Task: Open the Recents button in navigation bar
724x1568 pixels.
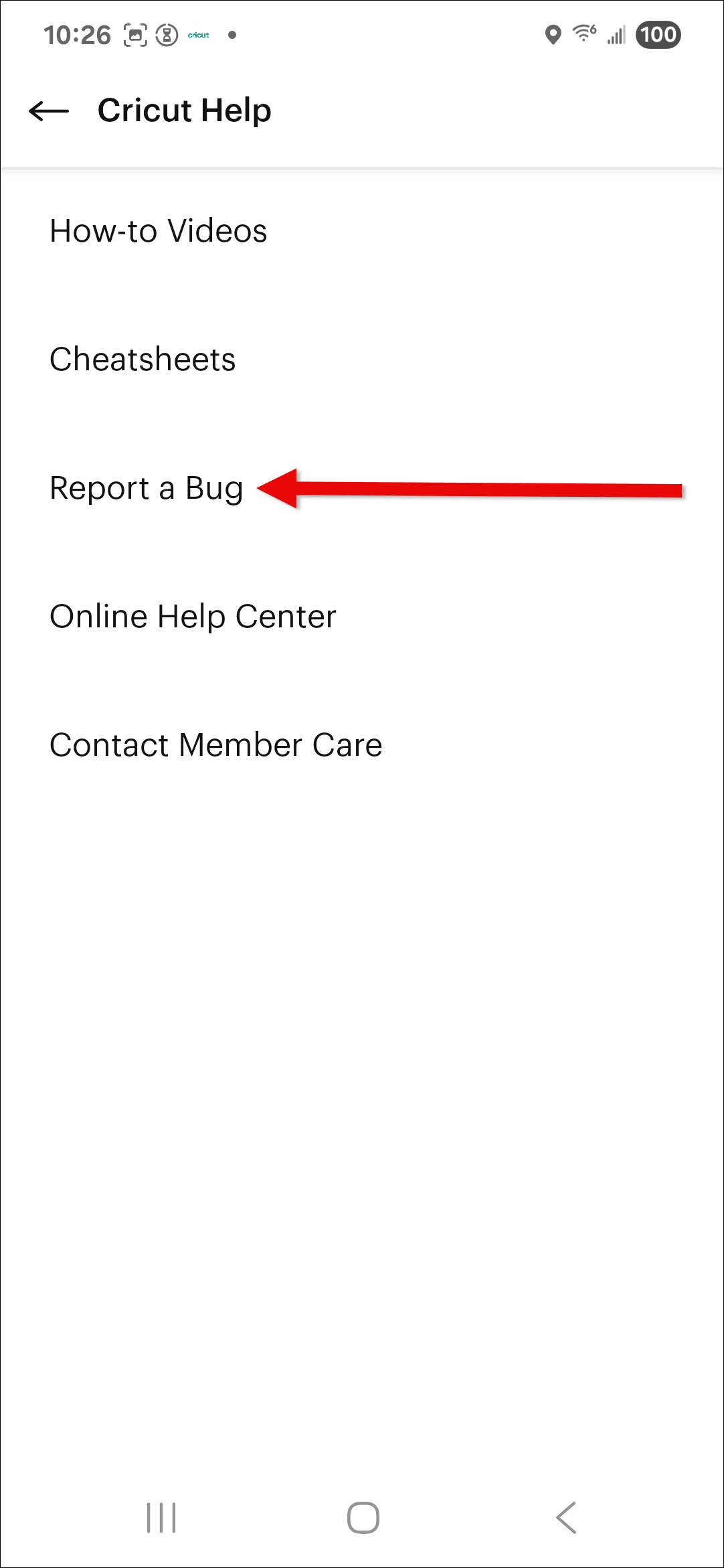Action: tap(161, 1518)
